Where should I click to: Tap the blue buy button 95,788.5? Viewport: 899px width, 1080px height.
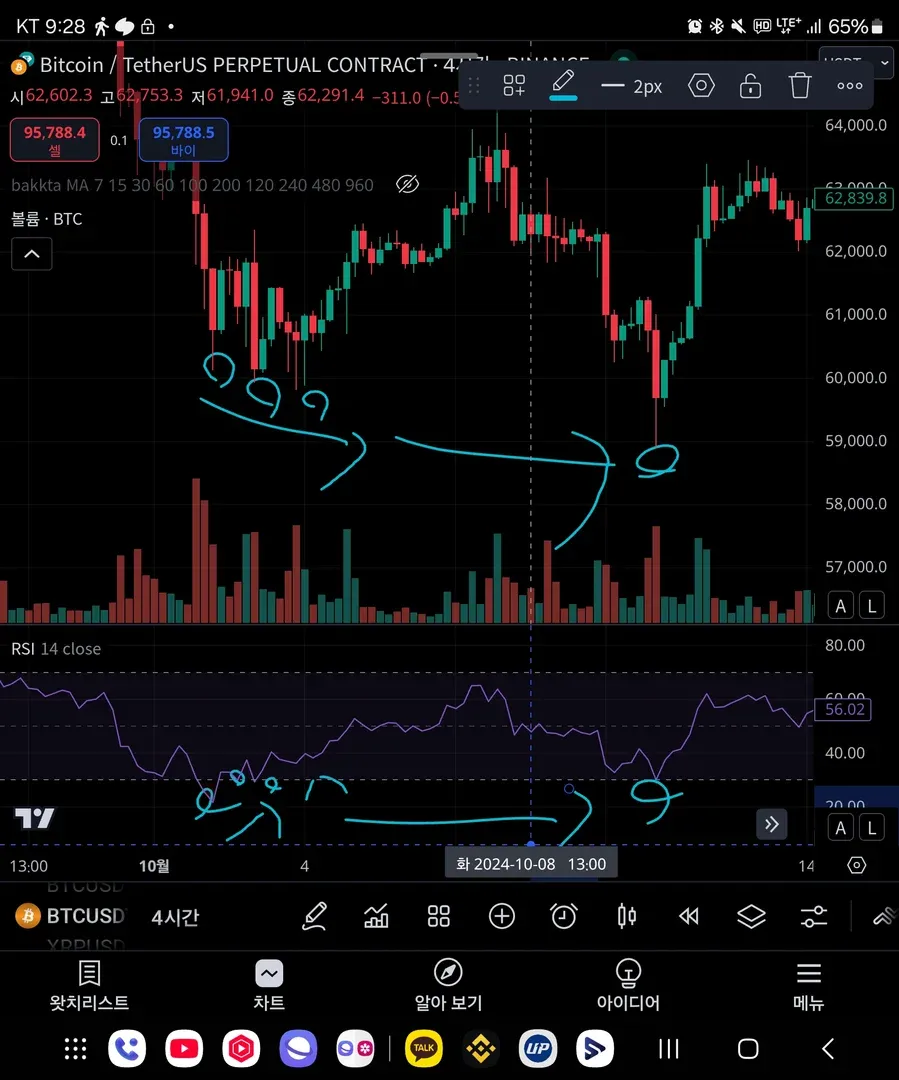tap(183, 140)
